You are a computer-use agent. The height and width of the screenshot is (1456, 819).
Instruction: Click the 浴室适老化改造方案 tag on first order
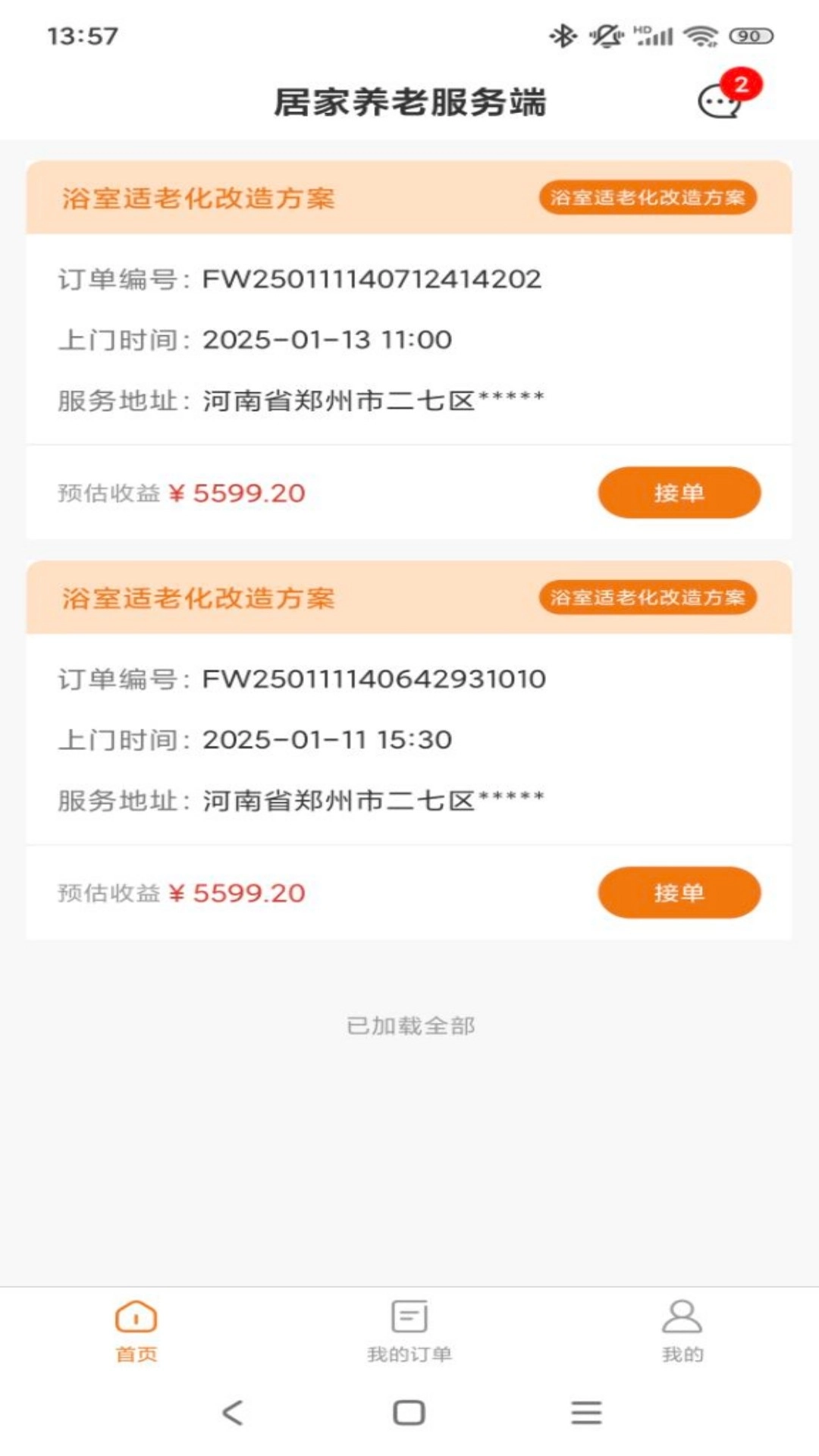(648, 197)
